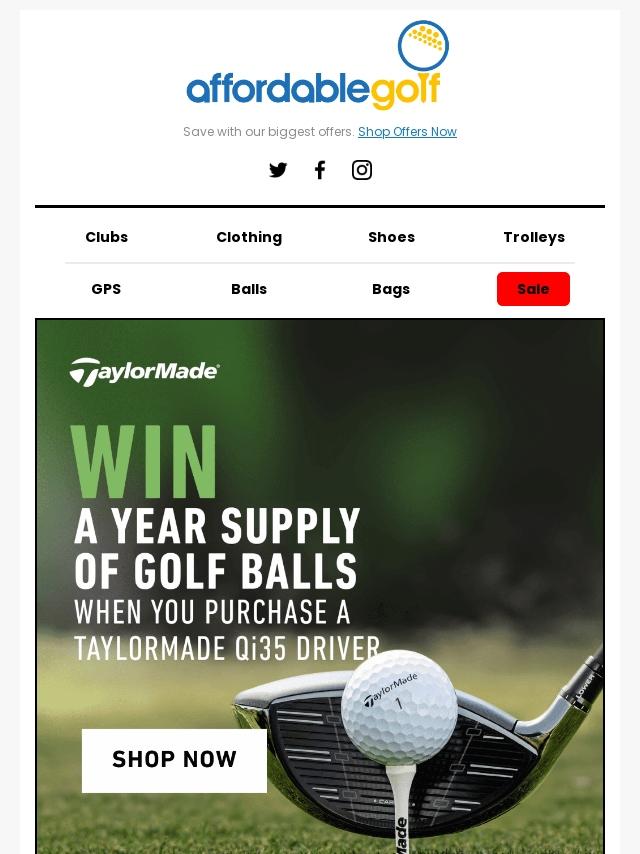Open the Clubs category
The height and width of the screenshot is (854, 640).
106,237
